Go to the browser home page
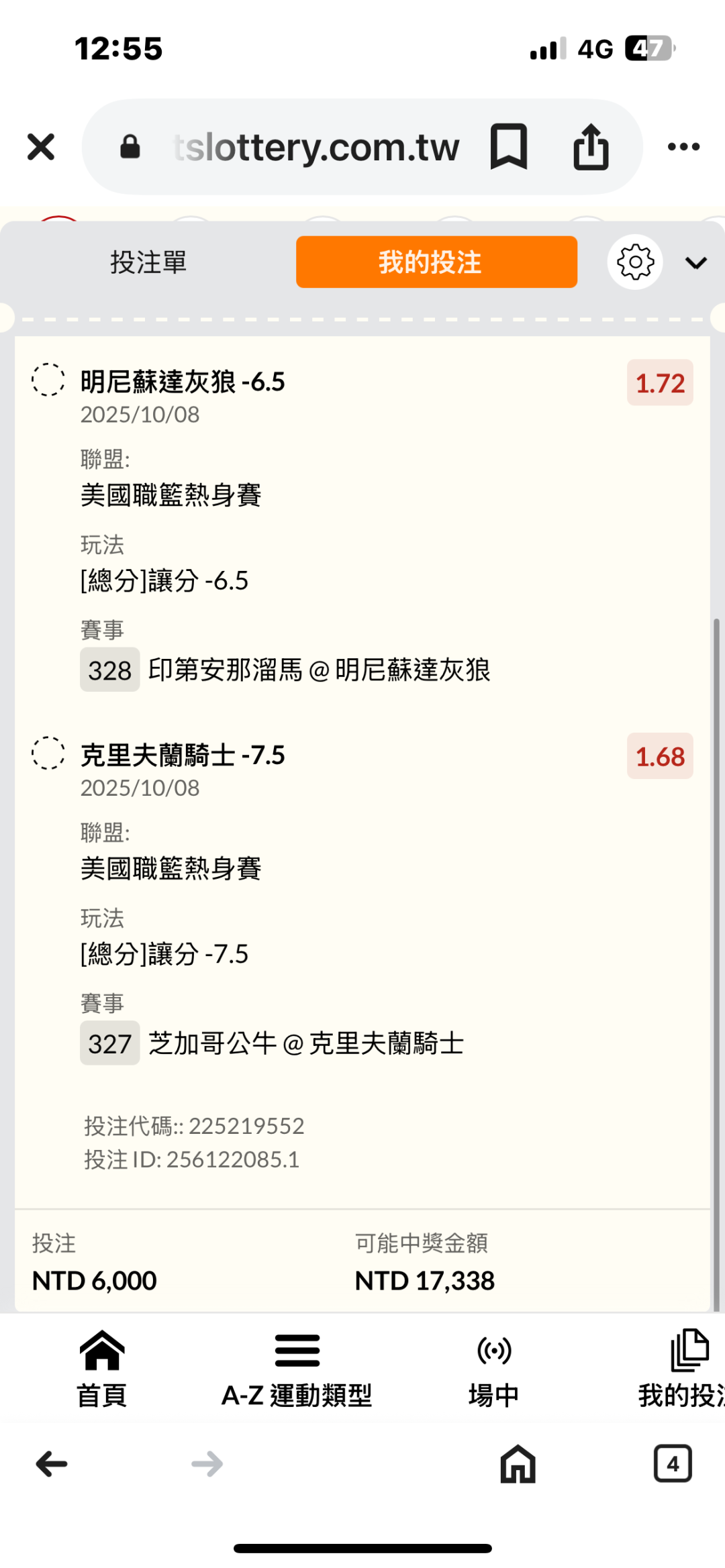Screen dimensions: 725x1568 (518, 1464)
